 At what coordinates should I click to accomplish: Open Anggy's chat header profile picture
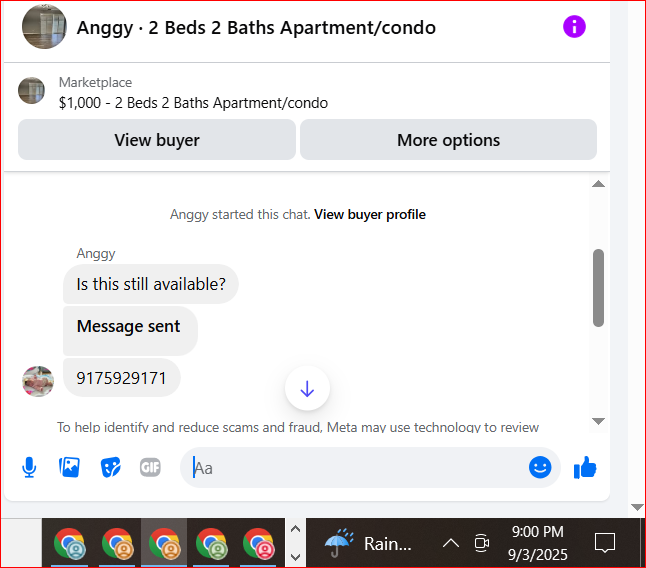[44, 27]
